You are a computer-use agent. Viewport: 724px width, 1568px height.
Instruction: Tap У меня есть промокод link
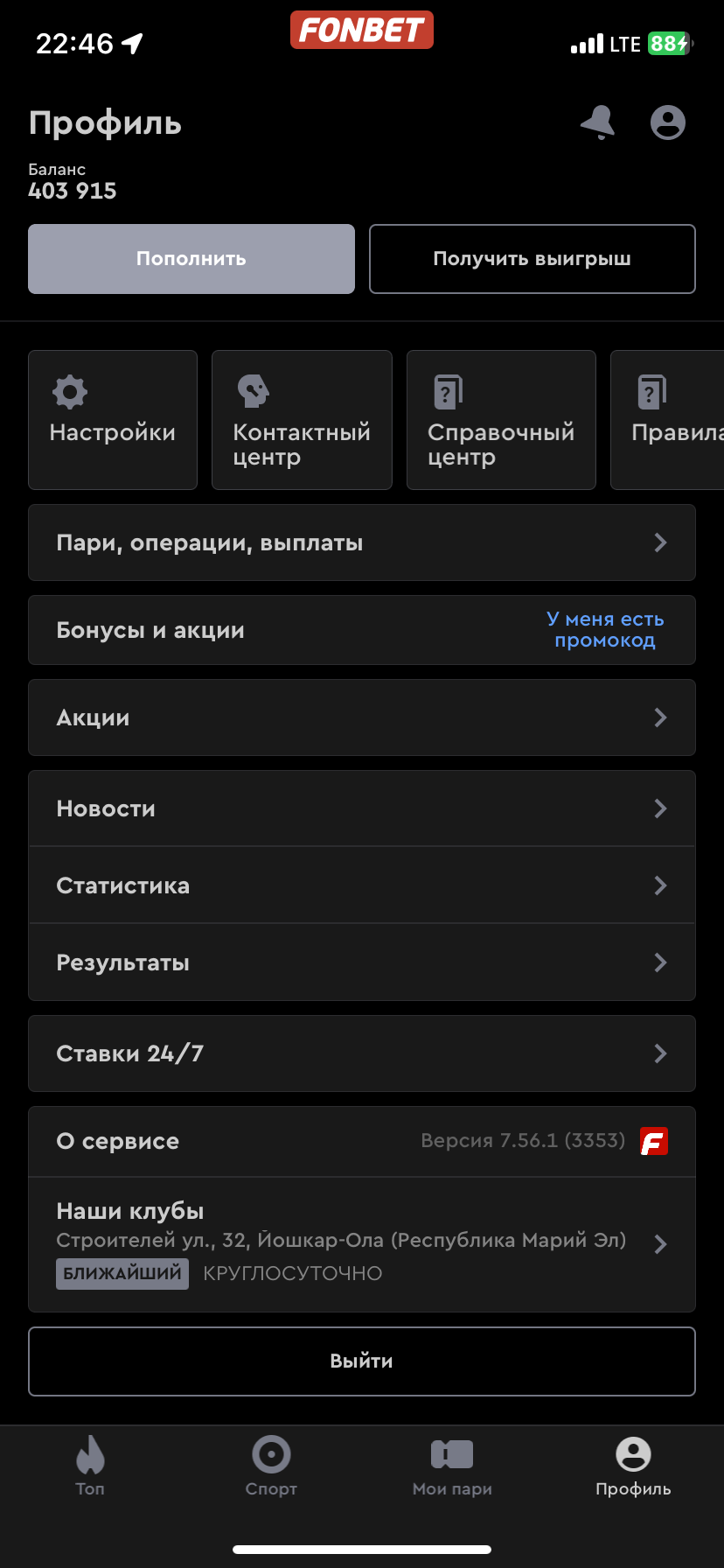pyautogui.click(x=605, y=630)
